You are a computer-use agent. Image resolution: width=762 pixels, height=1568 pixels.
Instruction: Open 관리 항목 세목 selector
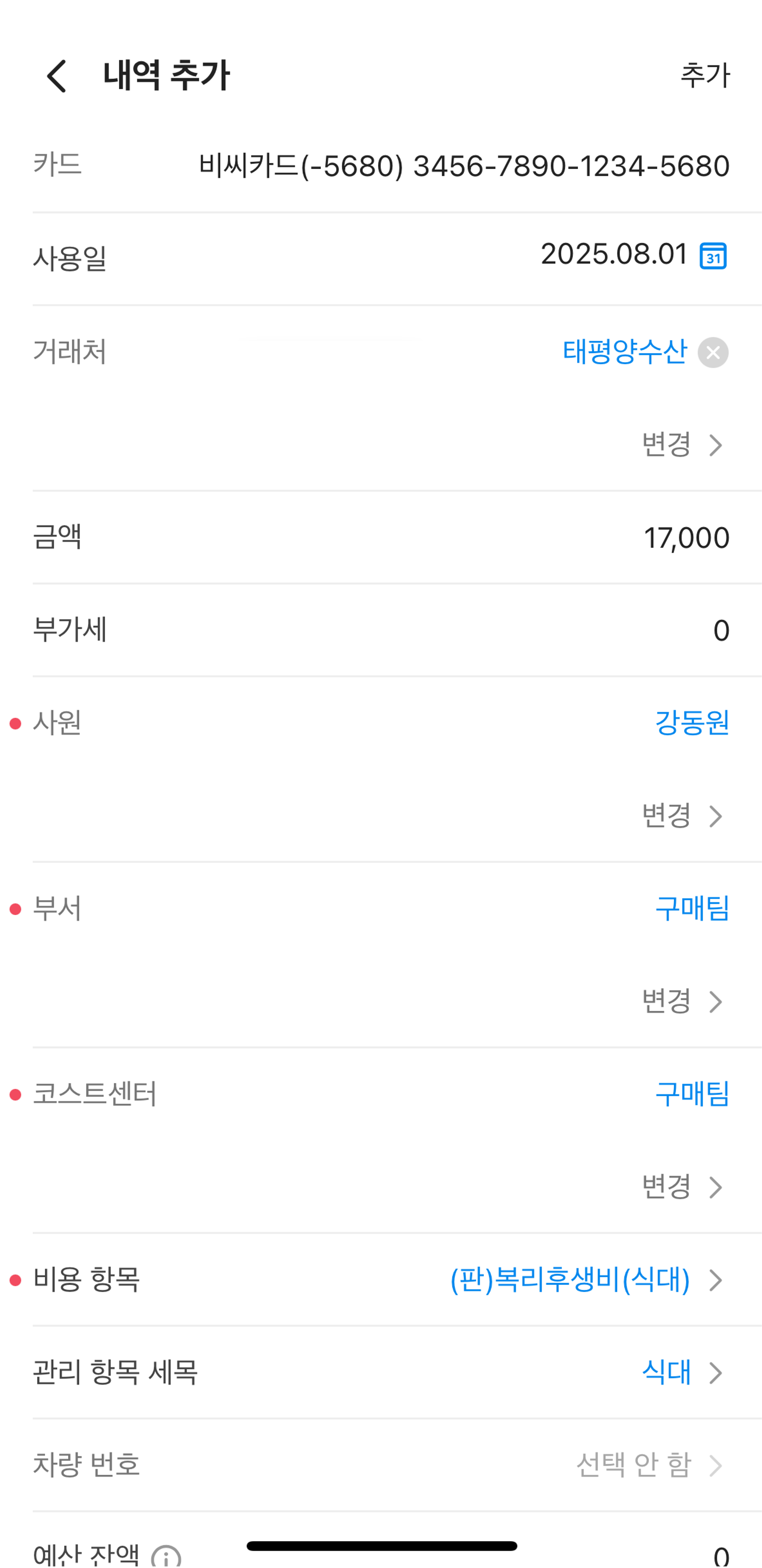point(682,1373)
